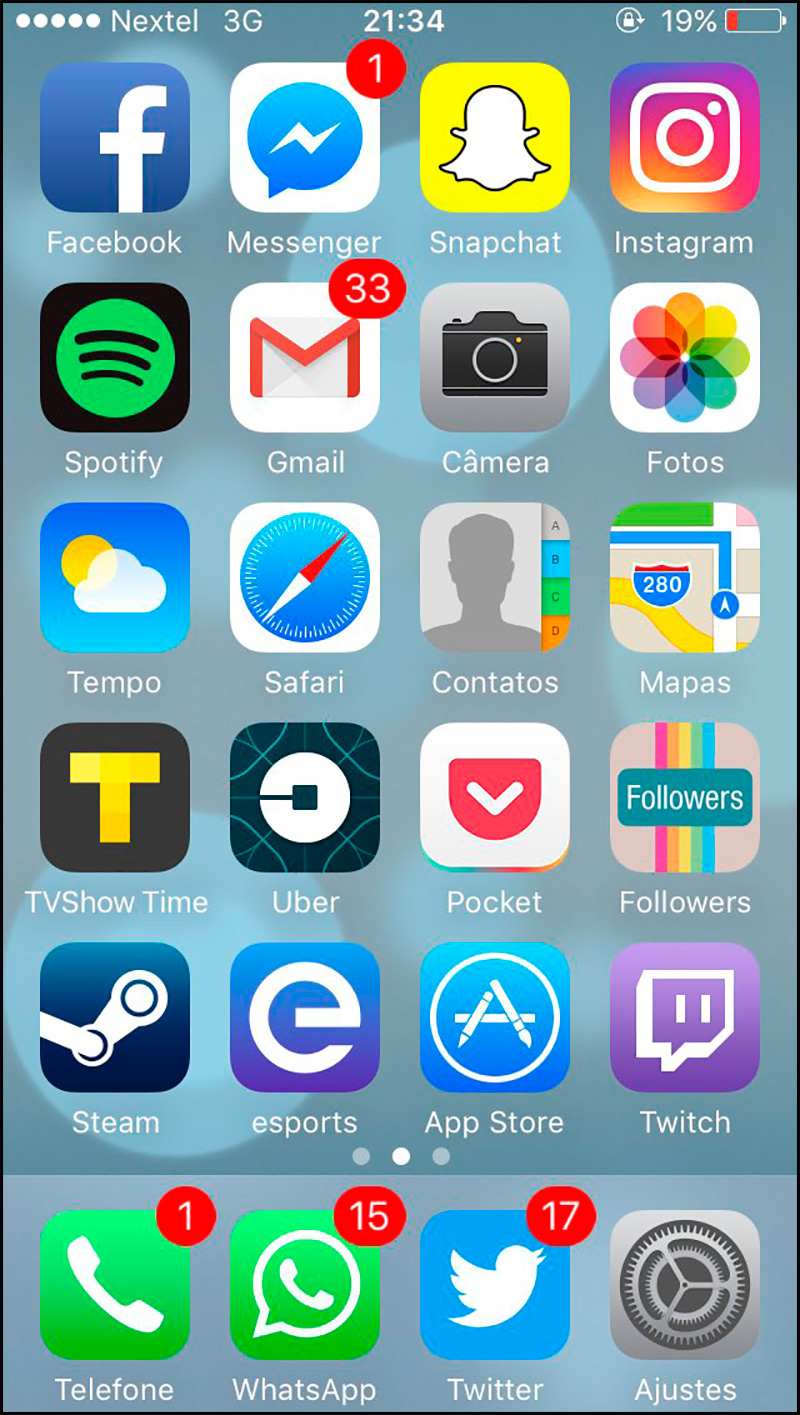This screenshot has width=800, height=1415.
Task: Check Gmail with 33 unread emails
Action: (305, 357)
